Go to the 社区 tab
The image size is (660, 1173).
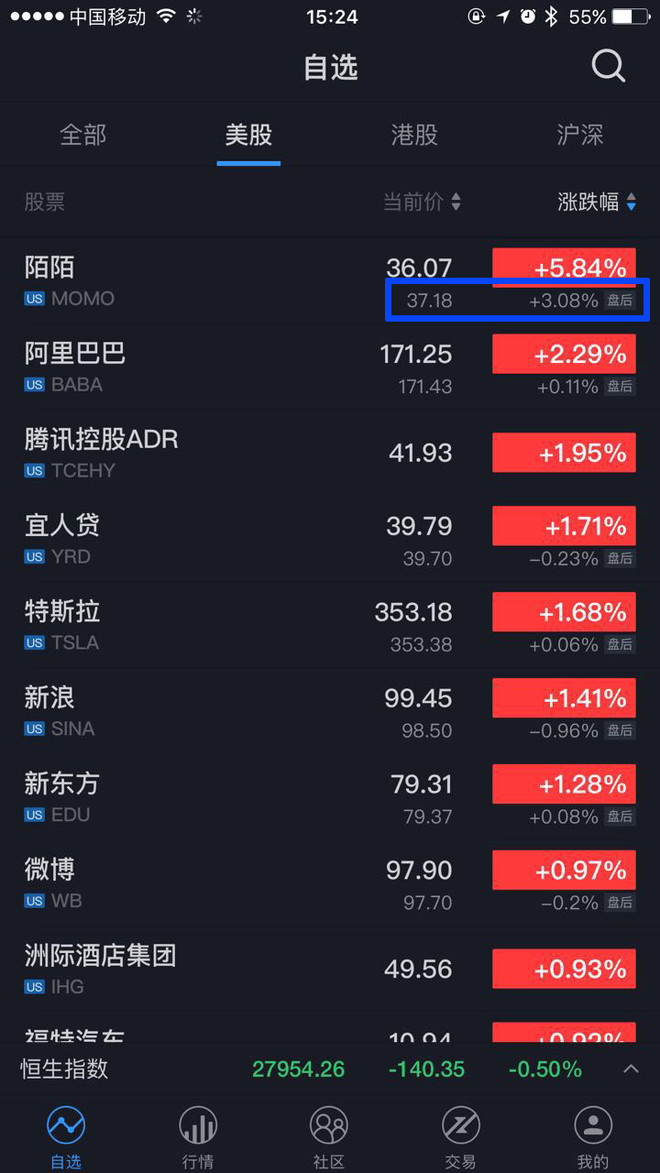pyautogui.click(x=329, y=1137)
